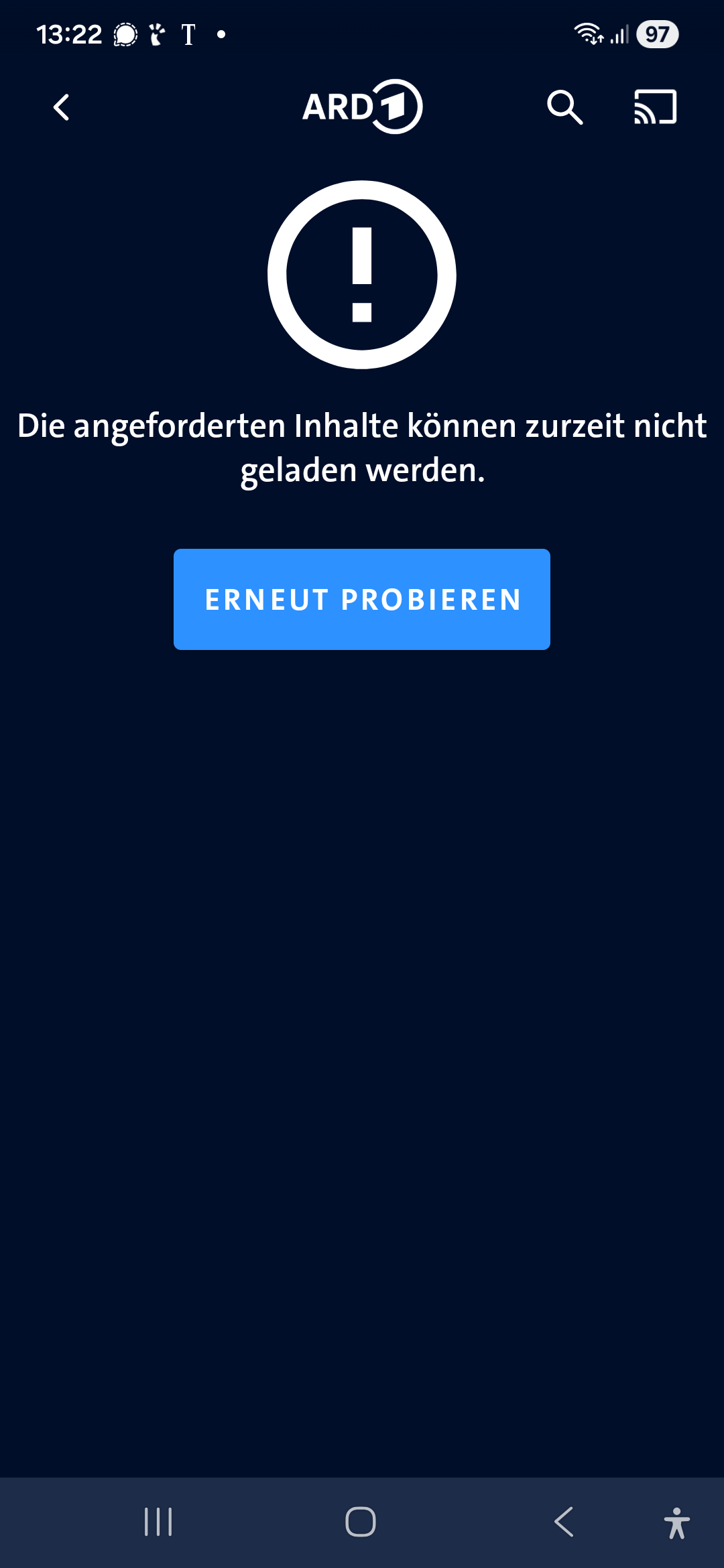
Task: Tap the T notification icon in status bar
Action: point(188,34)
